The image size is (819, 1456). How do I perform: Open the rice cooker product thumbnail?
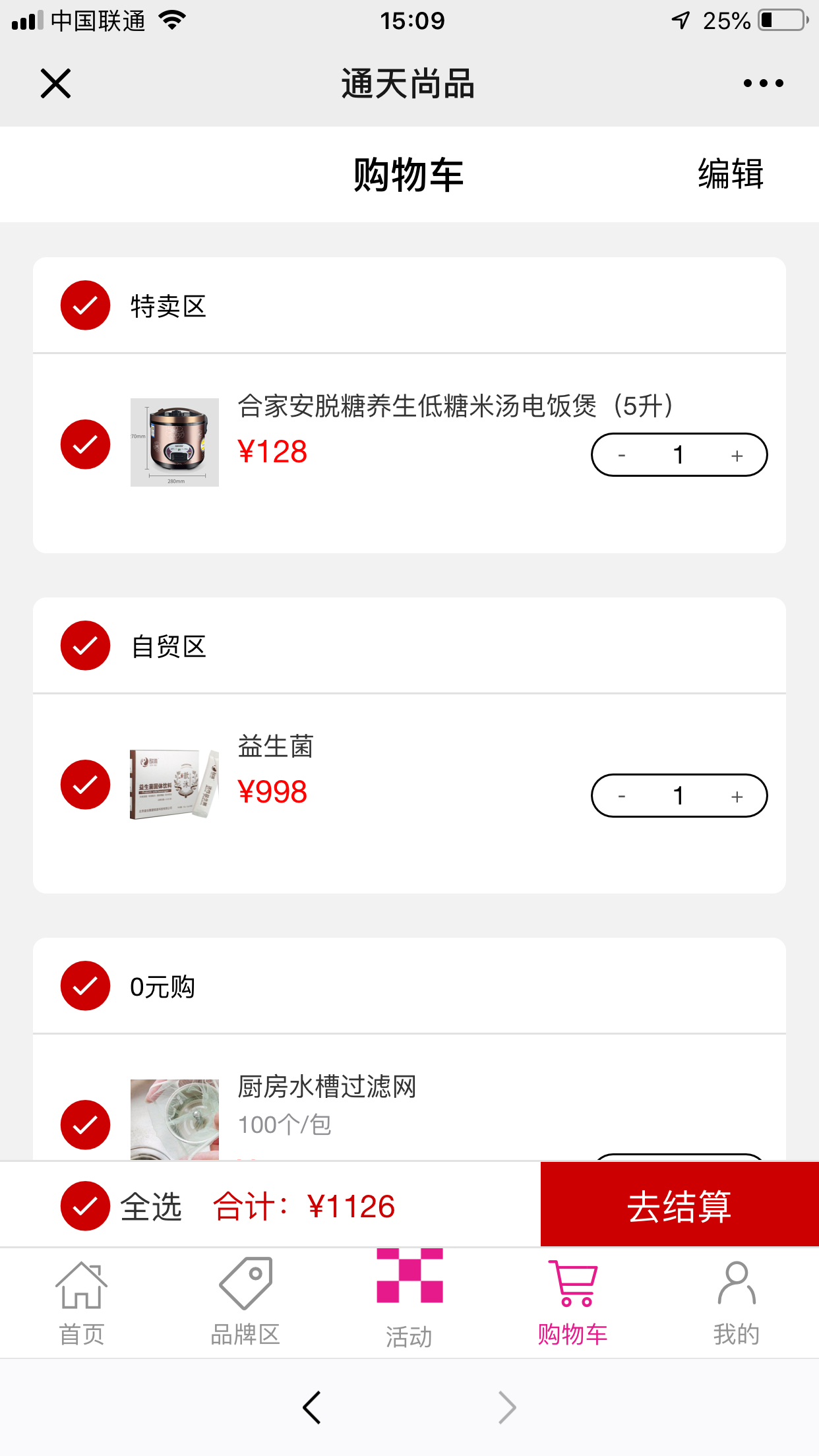click(174, 444)
